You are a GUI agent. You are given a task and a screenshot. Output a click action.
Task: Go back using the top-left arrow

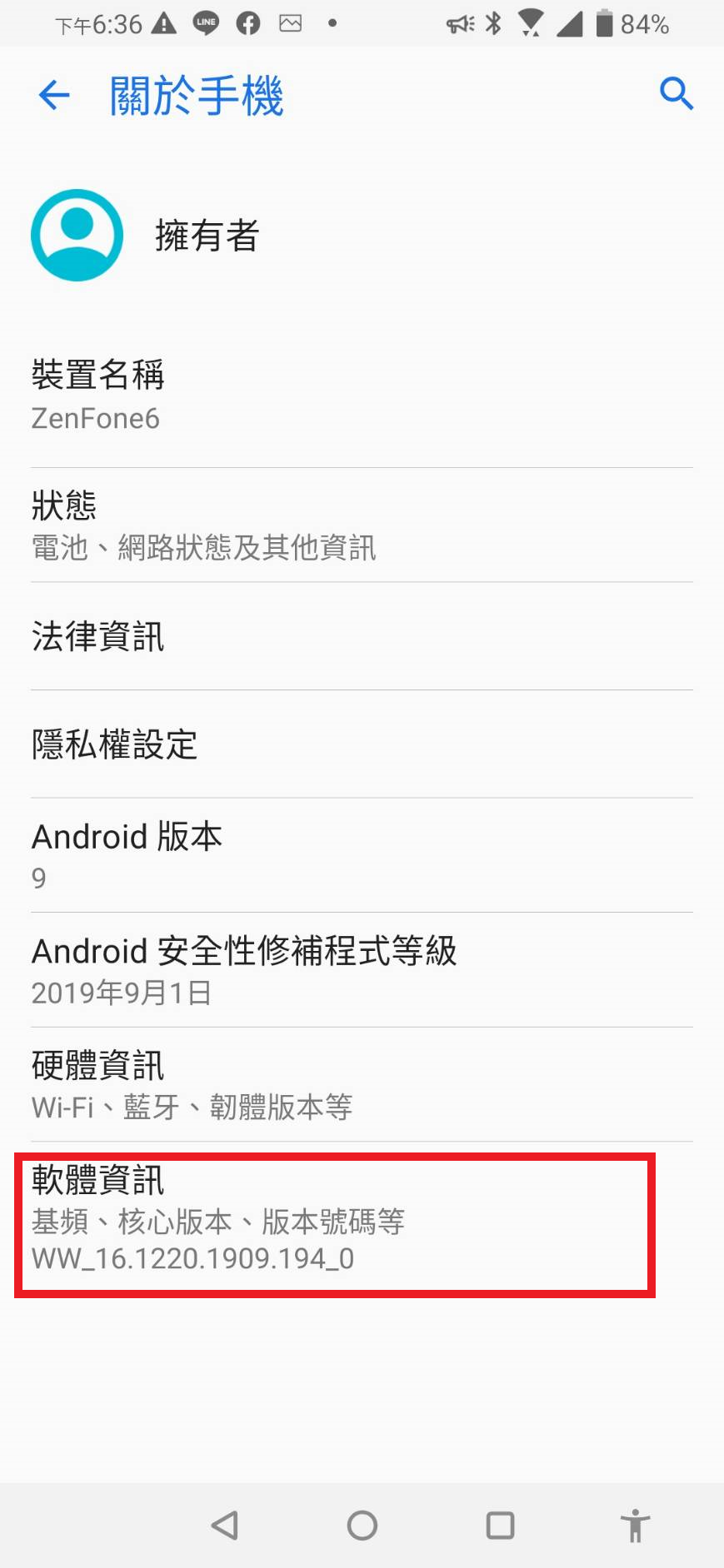[54, 95]
